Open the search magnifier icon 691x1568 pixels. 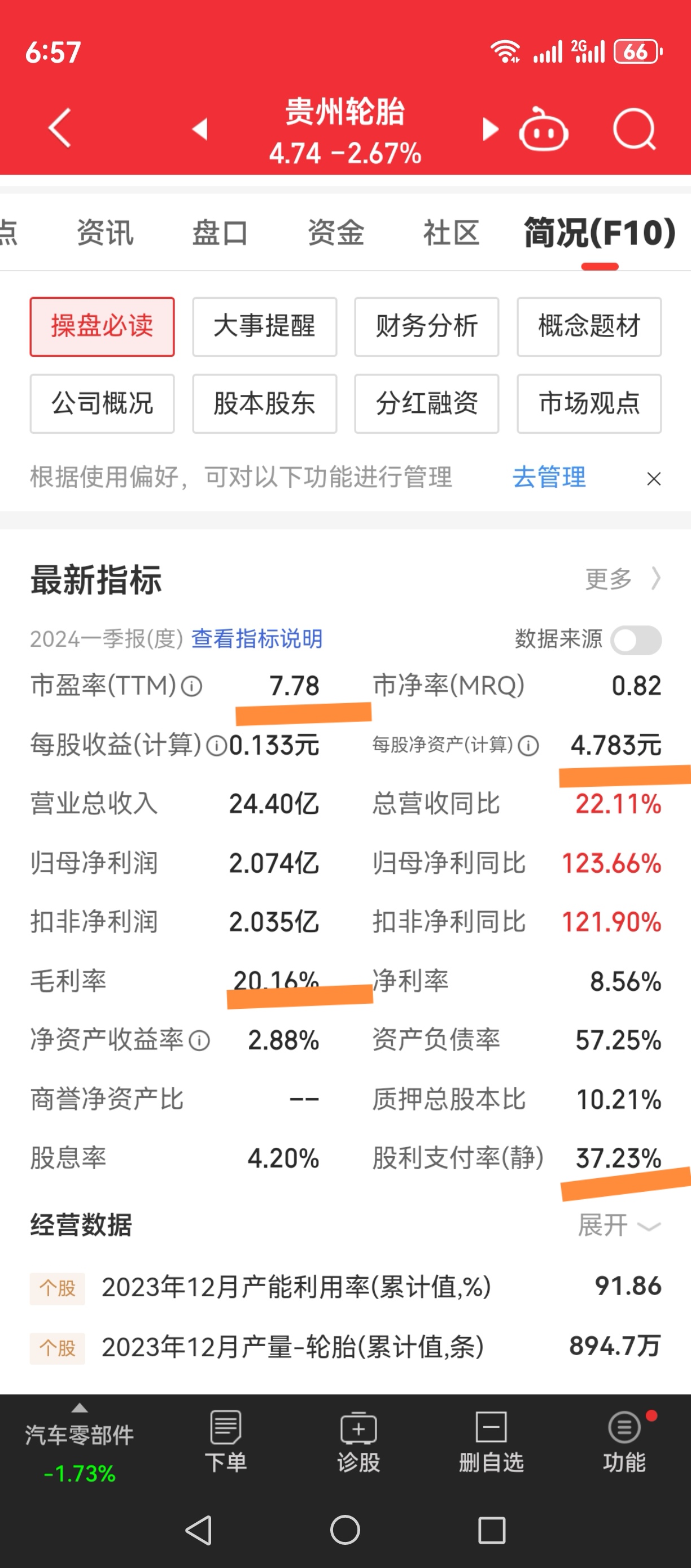(634, 129)
